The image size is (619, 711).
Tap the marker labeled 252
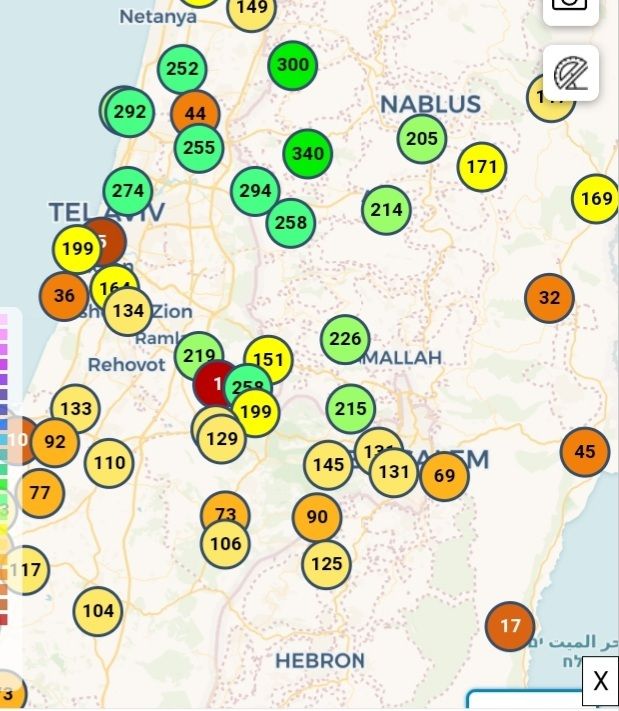pyautogui.click(x=182, y=69)
